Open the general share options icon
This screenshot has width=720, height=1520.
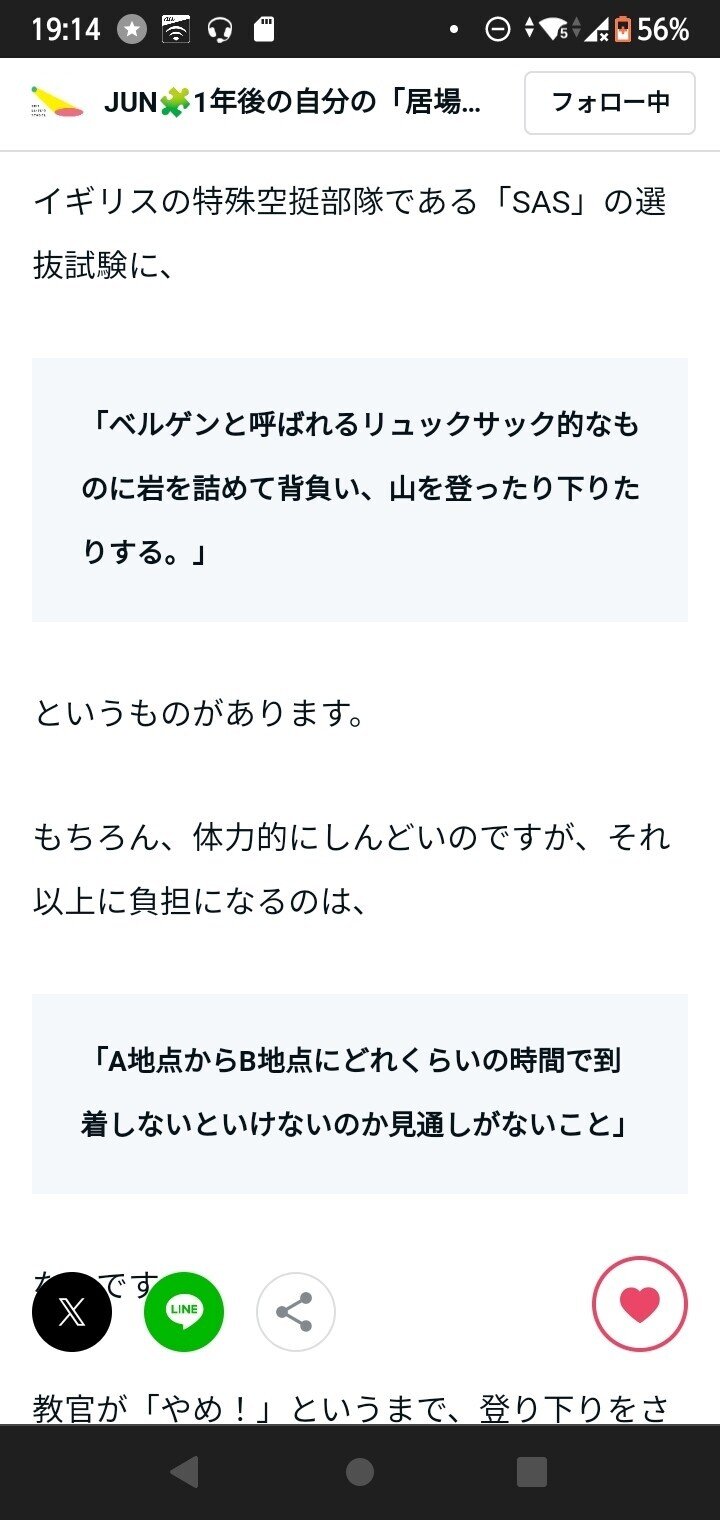point(295,1312)
